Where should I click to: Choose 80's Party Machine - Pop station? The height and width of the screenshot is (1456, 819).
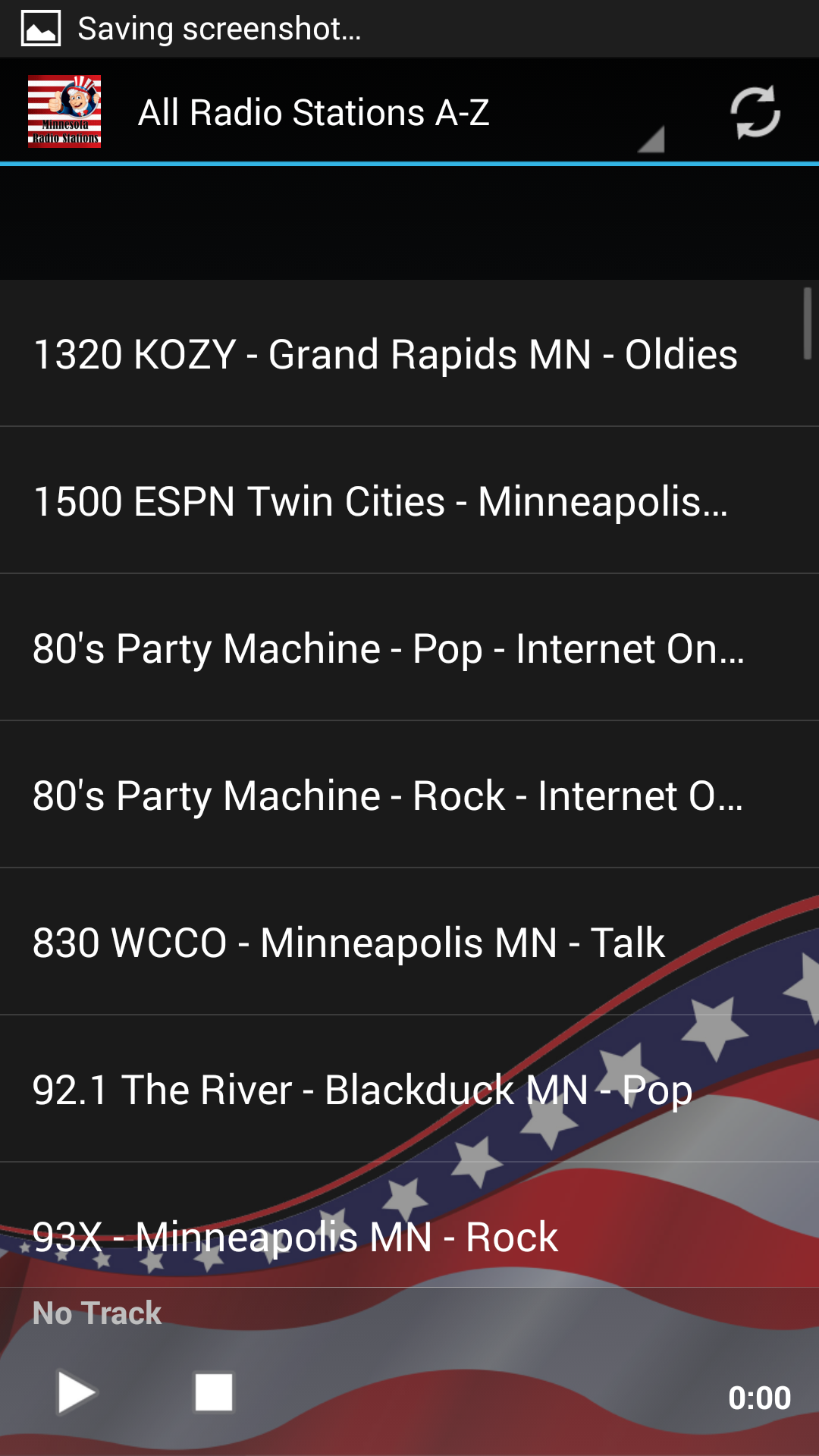[x=388, y=648]
